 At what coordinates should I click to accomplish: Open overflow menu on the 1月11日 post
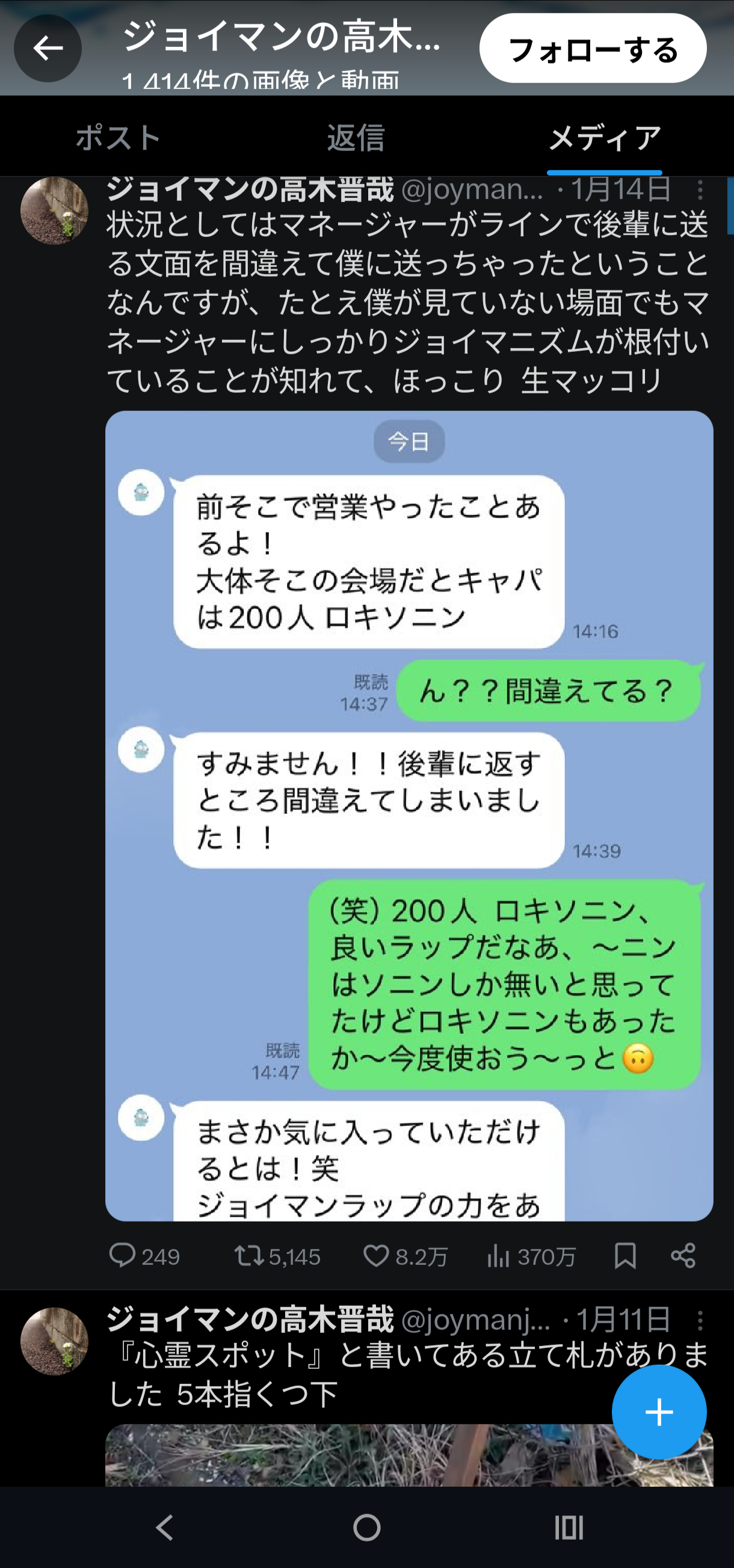coord(699,1320)
